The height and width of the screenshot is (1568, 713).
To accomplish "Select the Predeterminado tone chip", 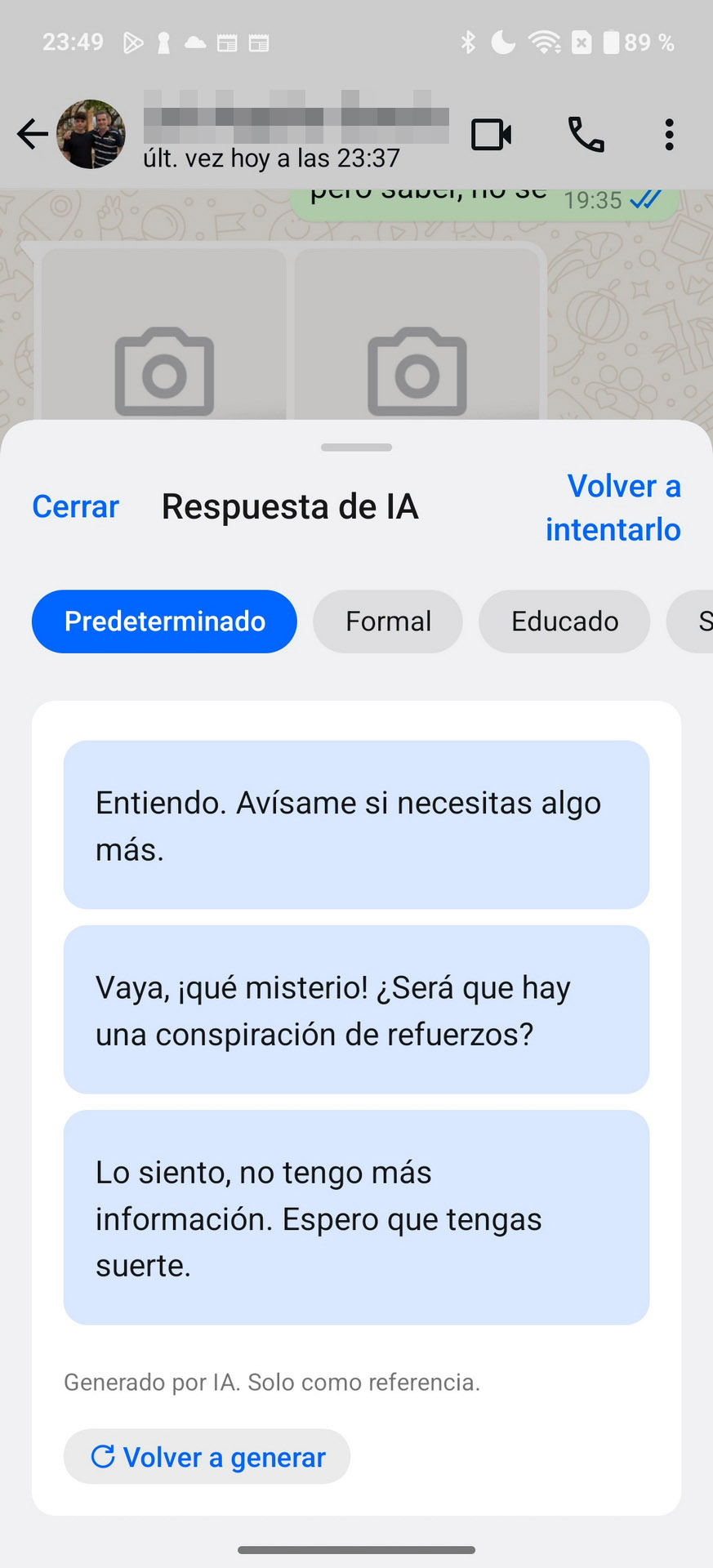I will click(x=164, y=621).
